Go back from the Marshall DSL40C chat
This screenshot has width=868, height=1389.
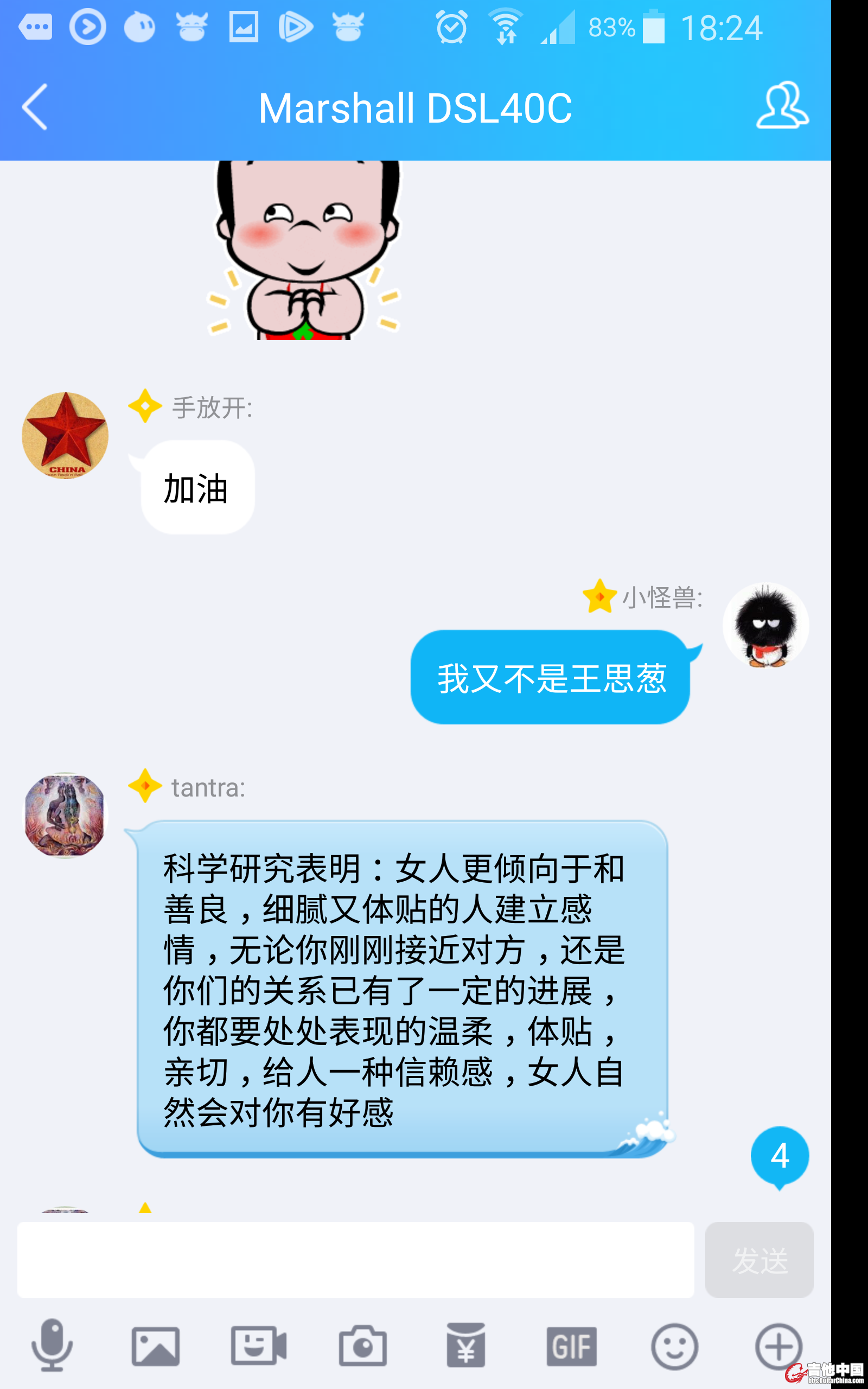click(34, 107)
